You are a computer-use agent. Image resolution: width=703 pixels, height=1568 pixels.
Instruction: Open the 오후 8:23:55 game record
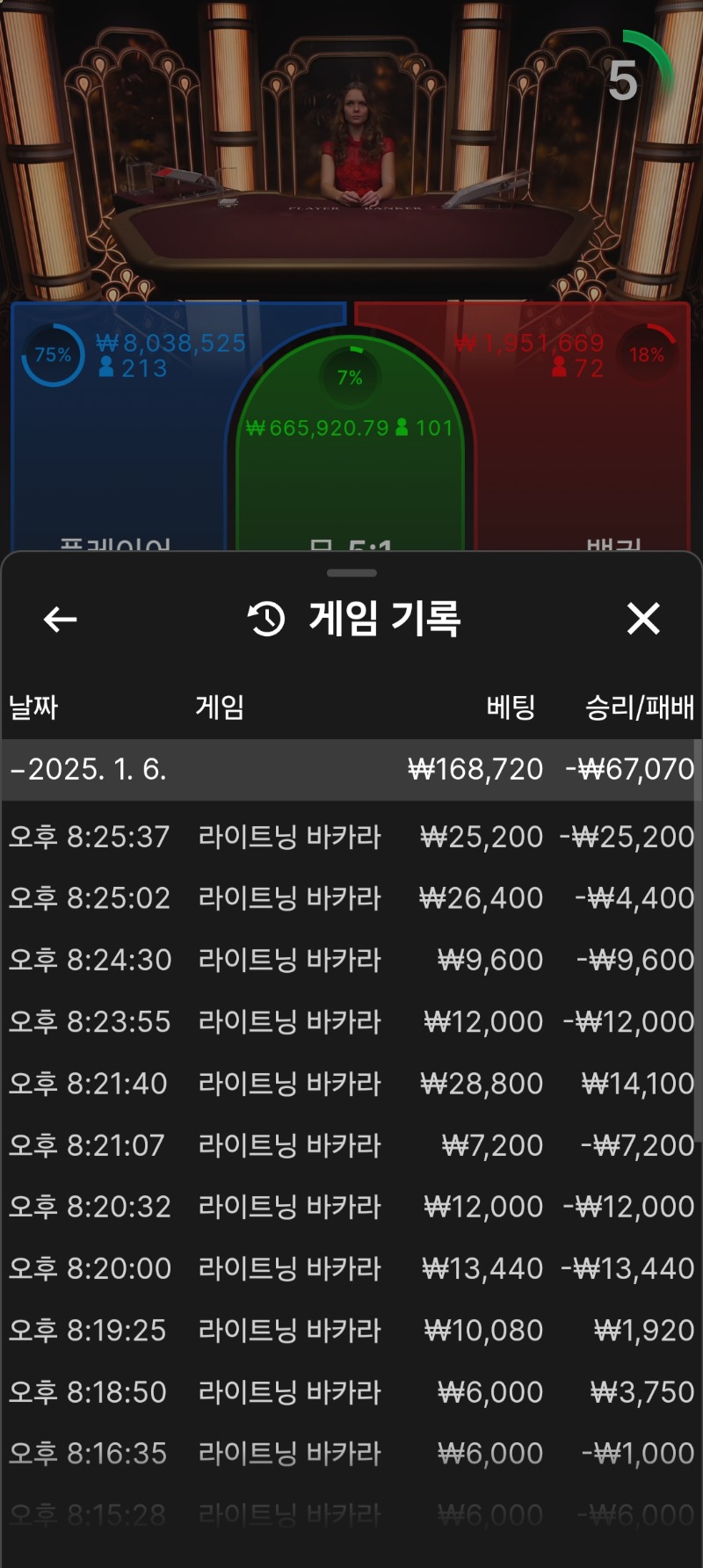click(351, 1021)
